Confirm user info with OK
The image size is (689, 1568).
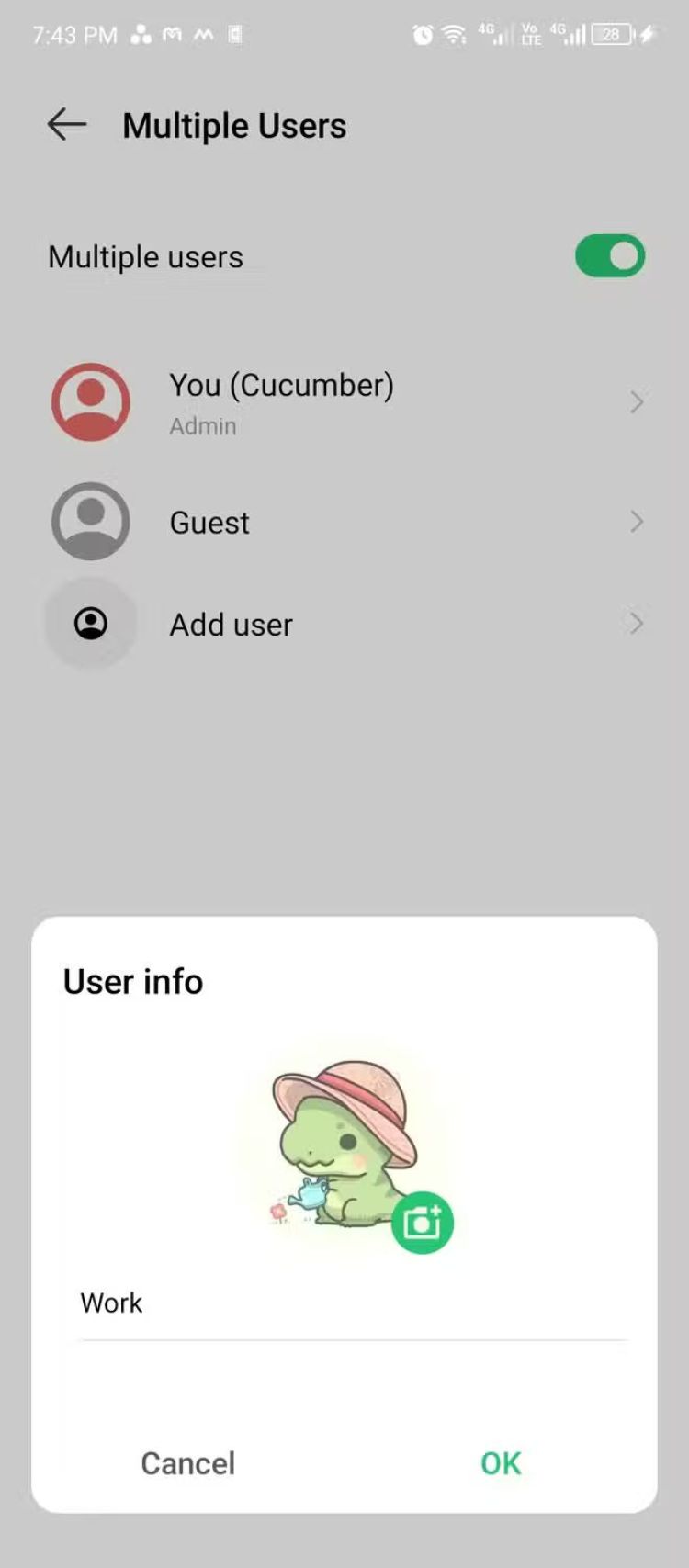pyautogui.click(x=501, y=1463)
